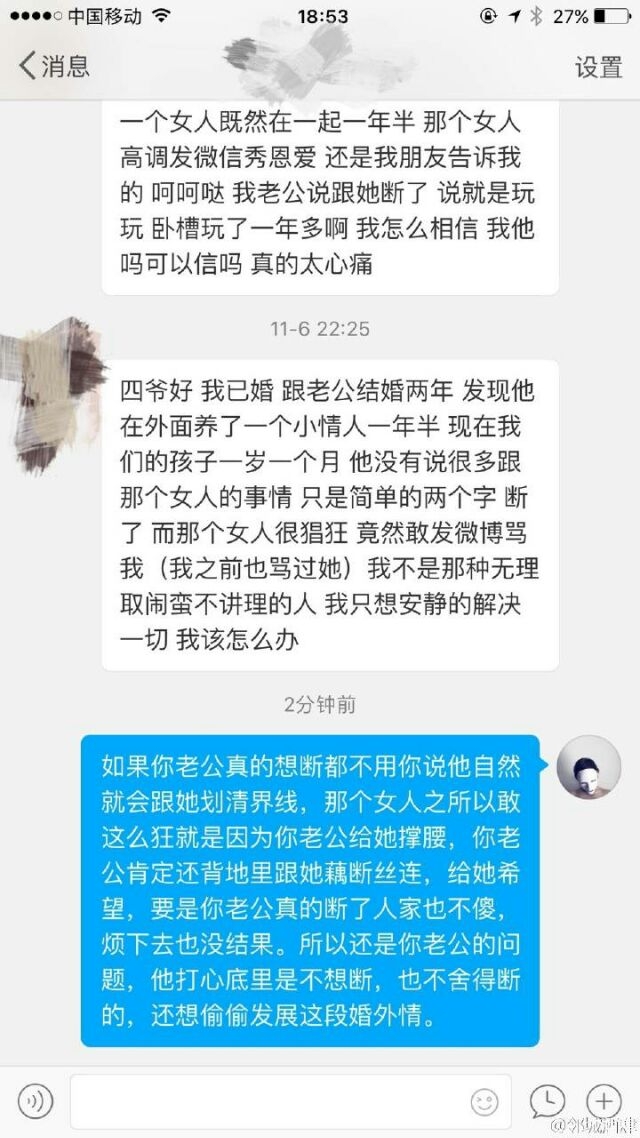Open the plus attachment menu
Viewport: 640px width, 1138px height.
click(x=603, y=1101)
